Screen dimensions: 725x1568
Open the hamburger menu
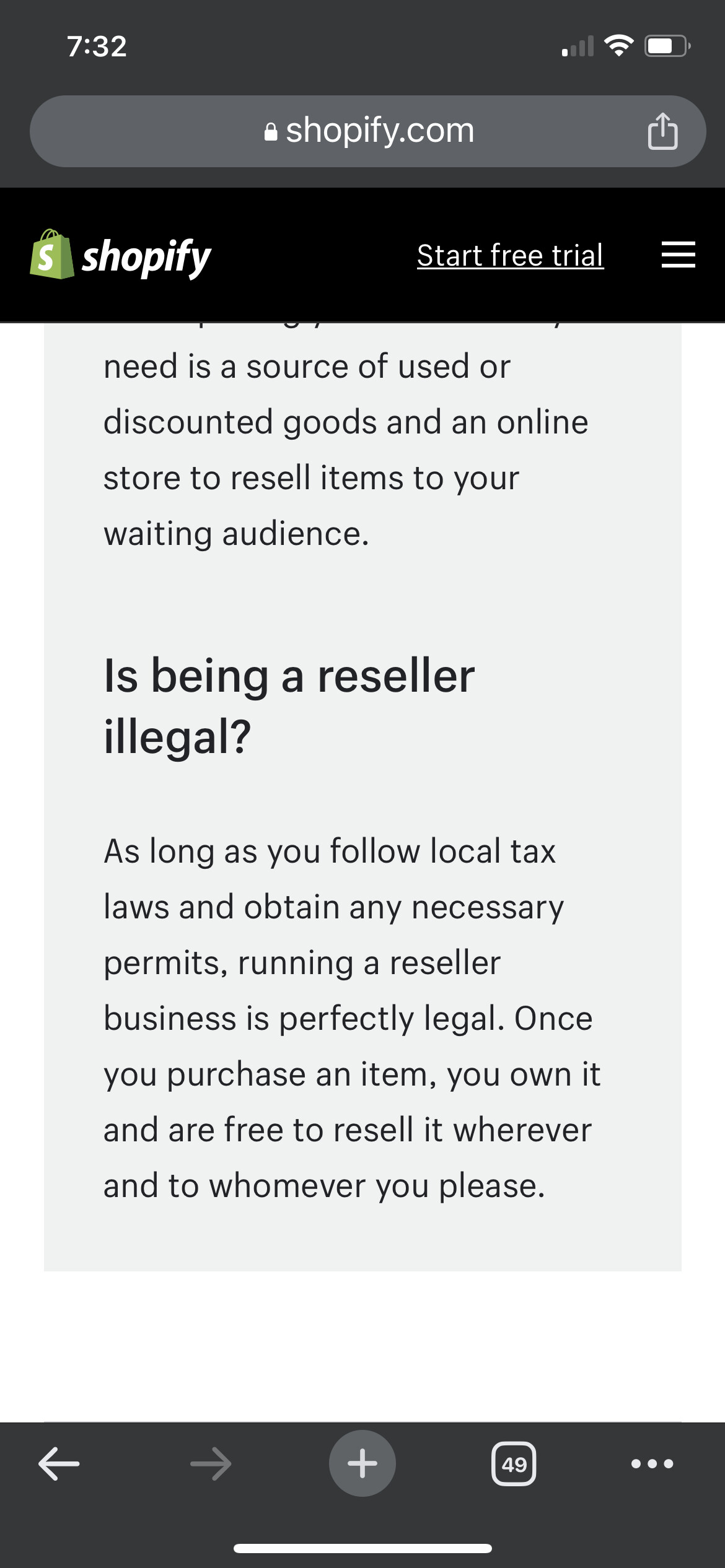coord(678,255)
